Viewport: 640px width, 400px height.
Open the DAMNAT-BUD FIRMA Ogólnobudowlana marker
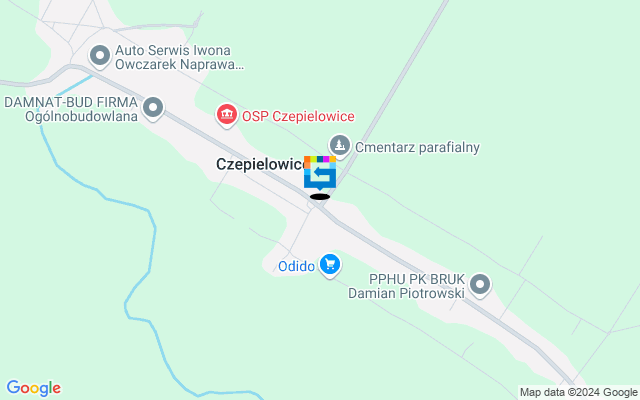[153, 107]
